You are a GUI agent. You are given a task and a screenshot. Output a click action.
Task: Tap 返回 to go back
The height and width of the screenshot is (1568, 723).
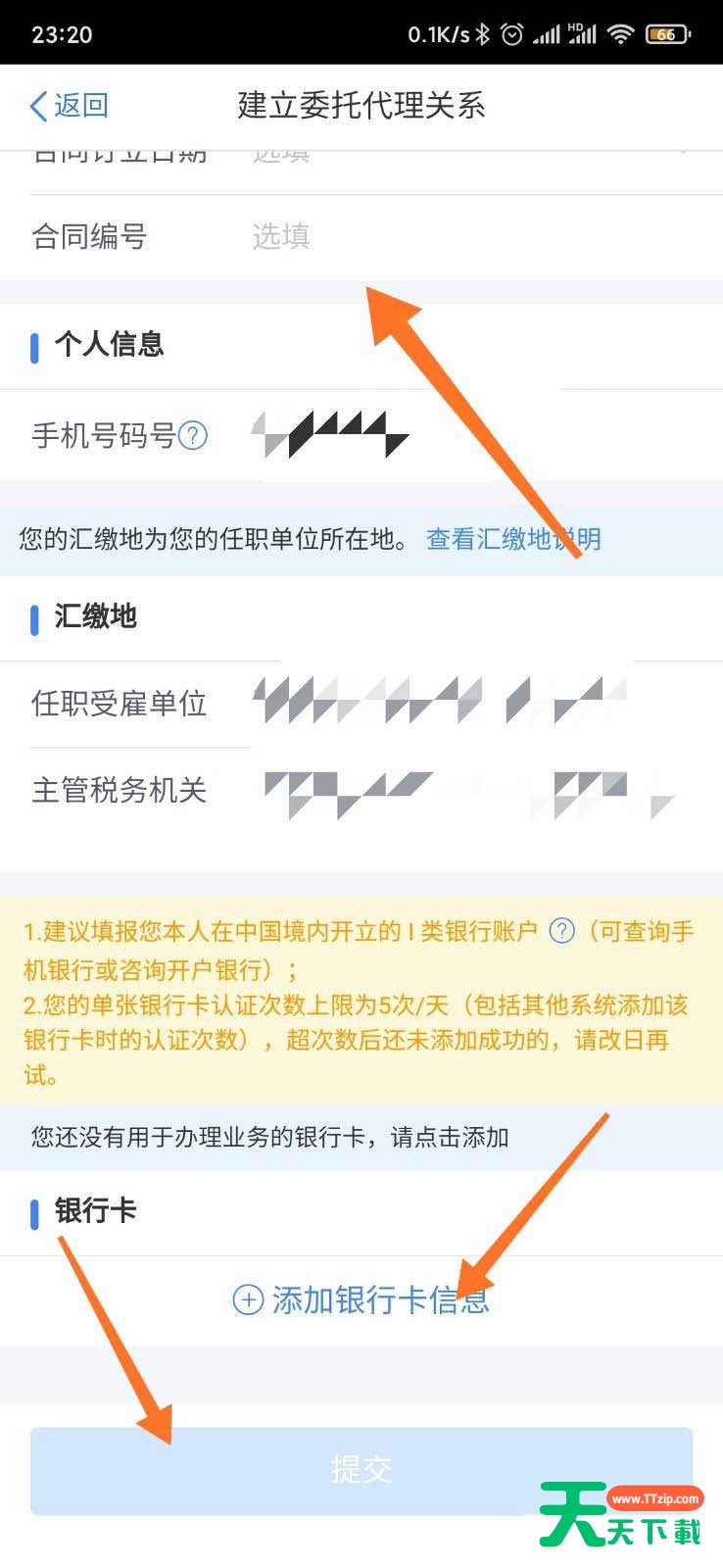point(69,106)
